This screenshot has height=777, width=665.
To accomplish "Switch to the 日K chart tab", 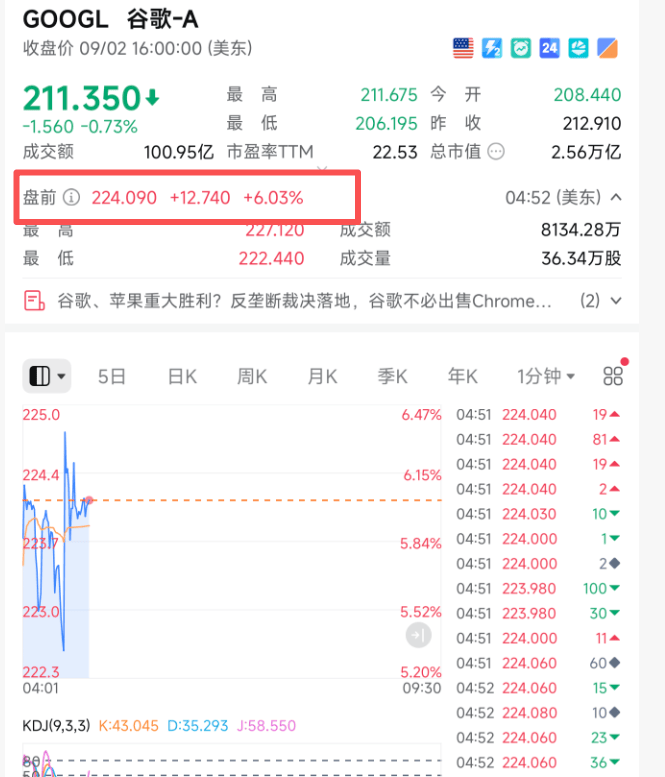I will coord(182,377).
